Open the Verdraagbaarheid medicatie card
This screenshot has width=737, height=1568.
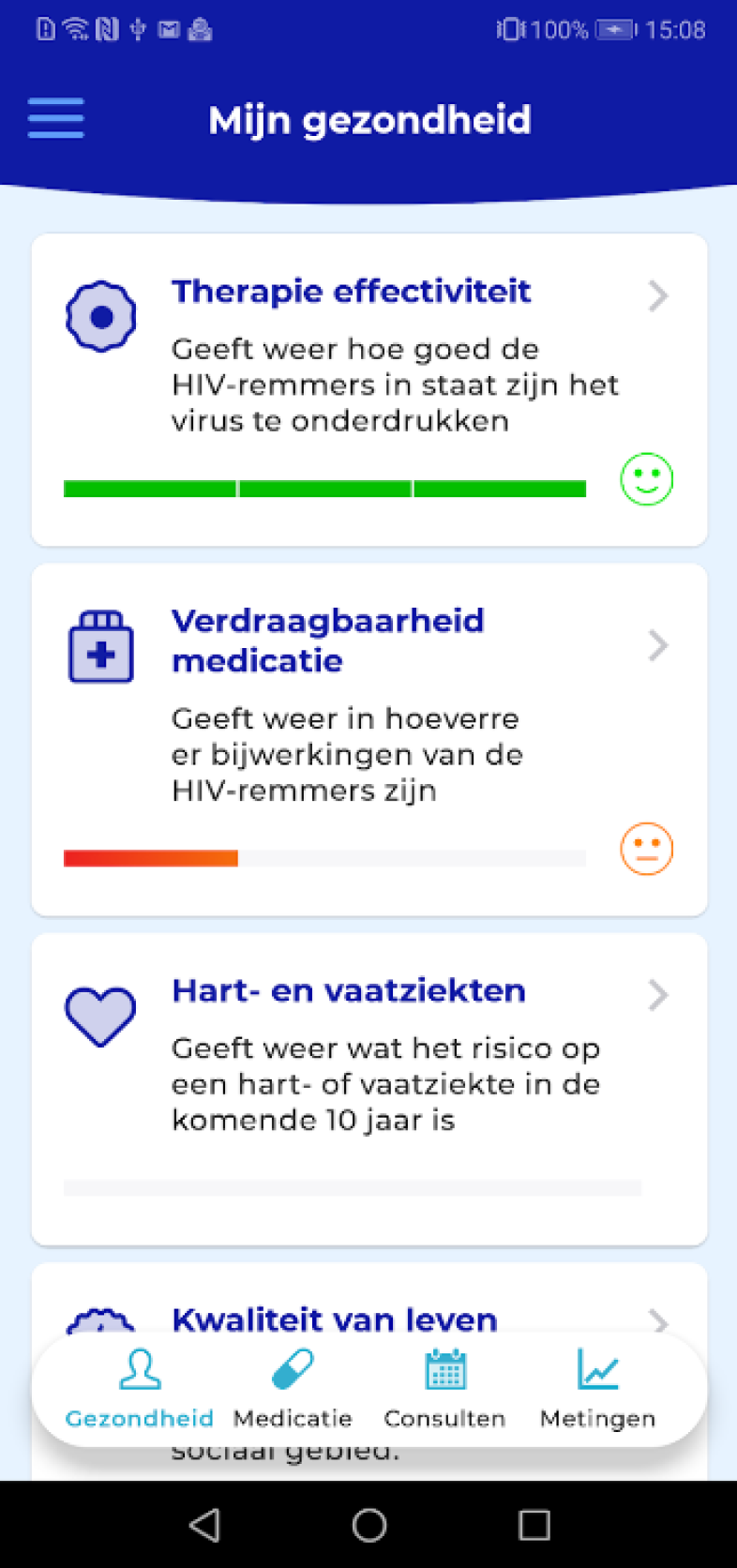(x=369, y=740)
